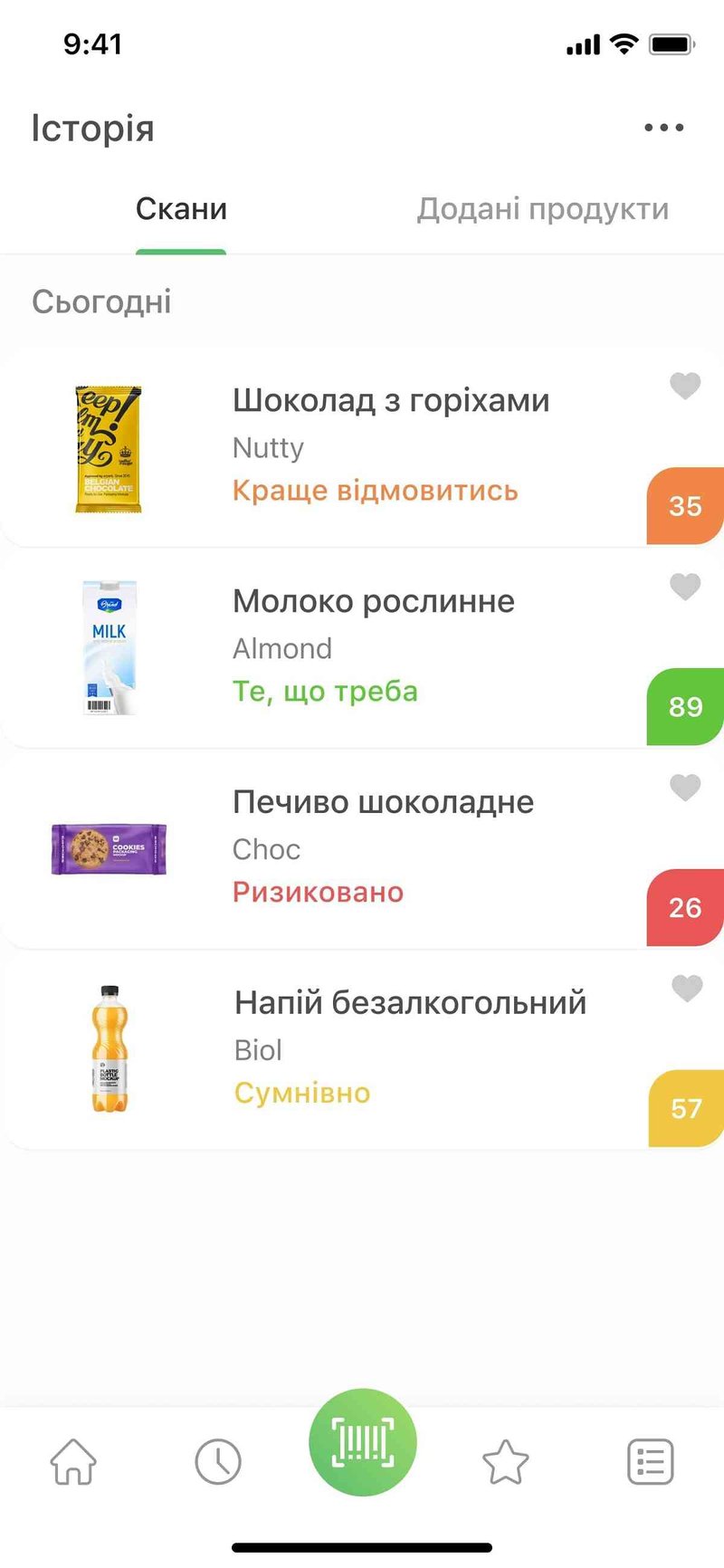724x1568 pixels.
Task: Launch the barcode scanner
Action: [362, 1442]
